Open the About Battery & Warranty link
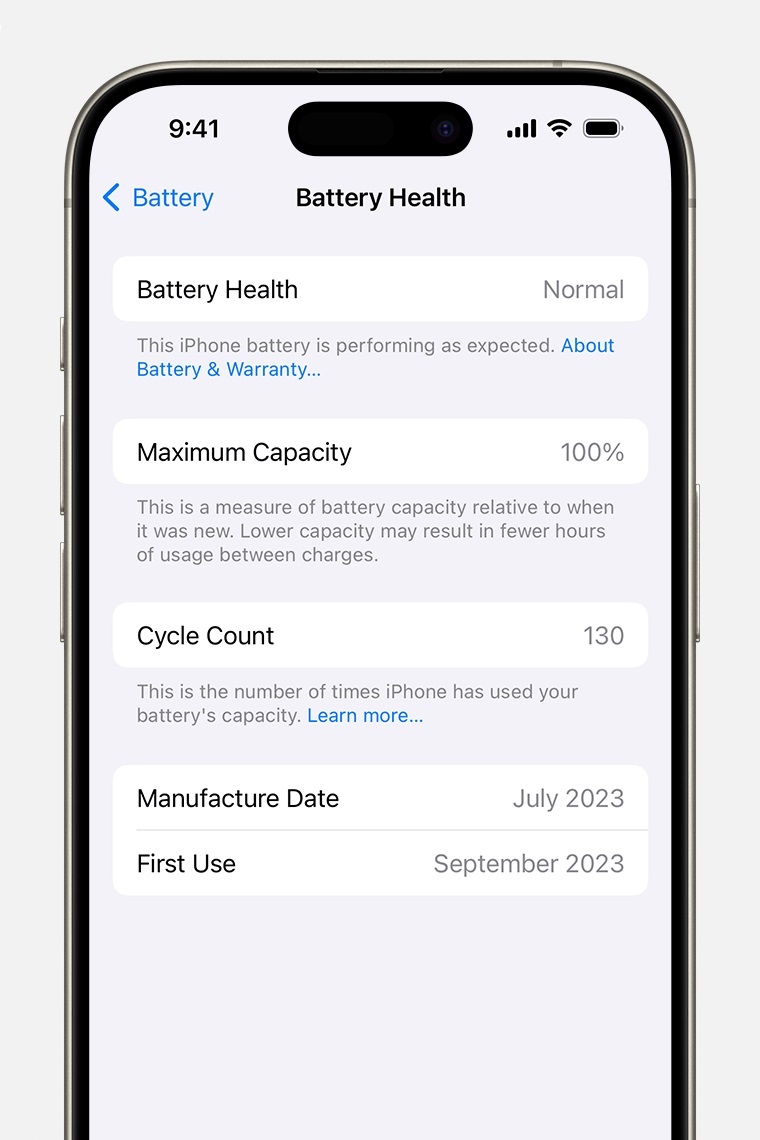 point(228,369)
